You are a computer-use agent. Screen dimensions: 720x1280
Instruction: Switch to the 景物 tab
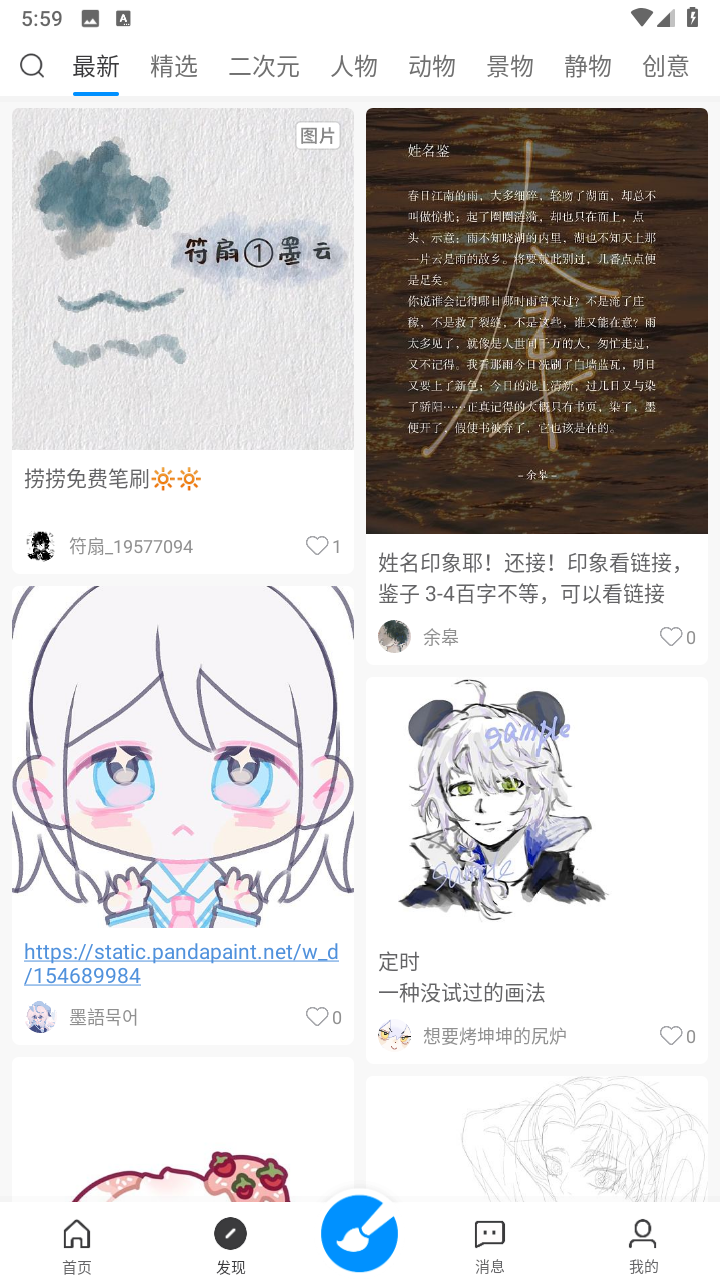pyautogui.click(x=510, y=66)
